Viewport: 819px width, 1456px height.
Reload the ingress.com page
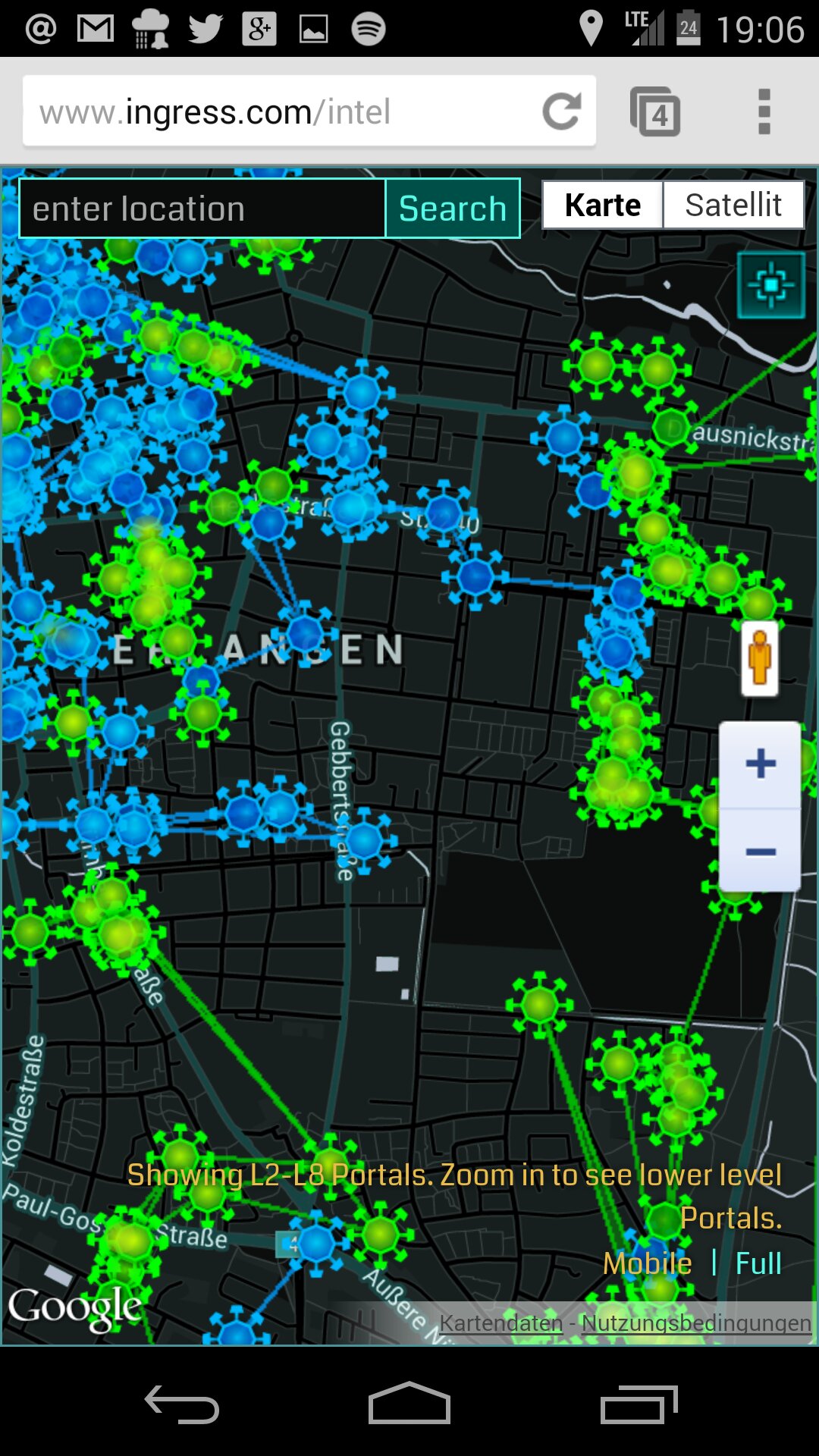click(562, 112)
